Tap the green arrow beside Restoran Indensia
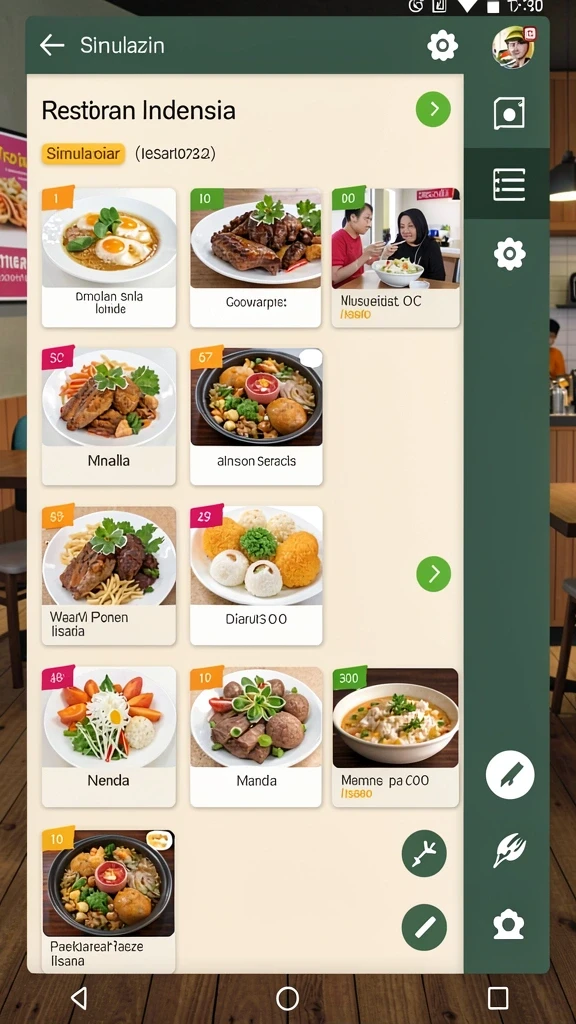The width and height of the screenshot is (576, 1024). (433, 109)
